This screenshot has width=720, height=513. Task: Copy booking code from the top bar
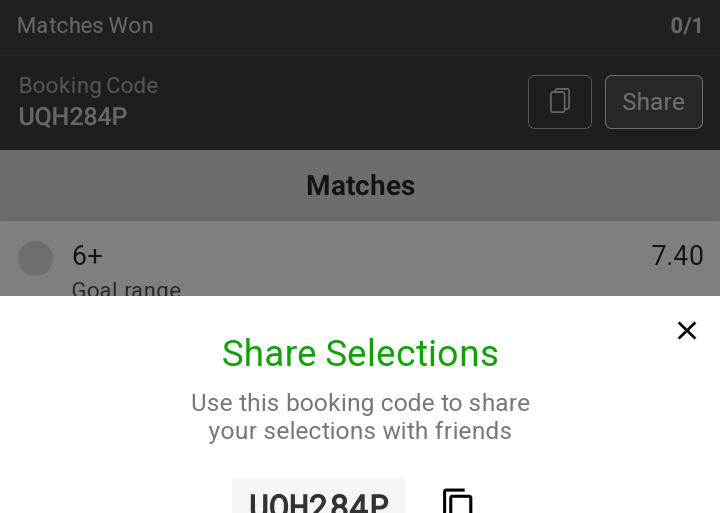click(559, 102)
